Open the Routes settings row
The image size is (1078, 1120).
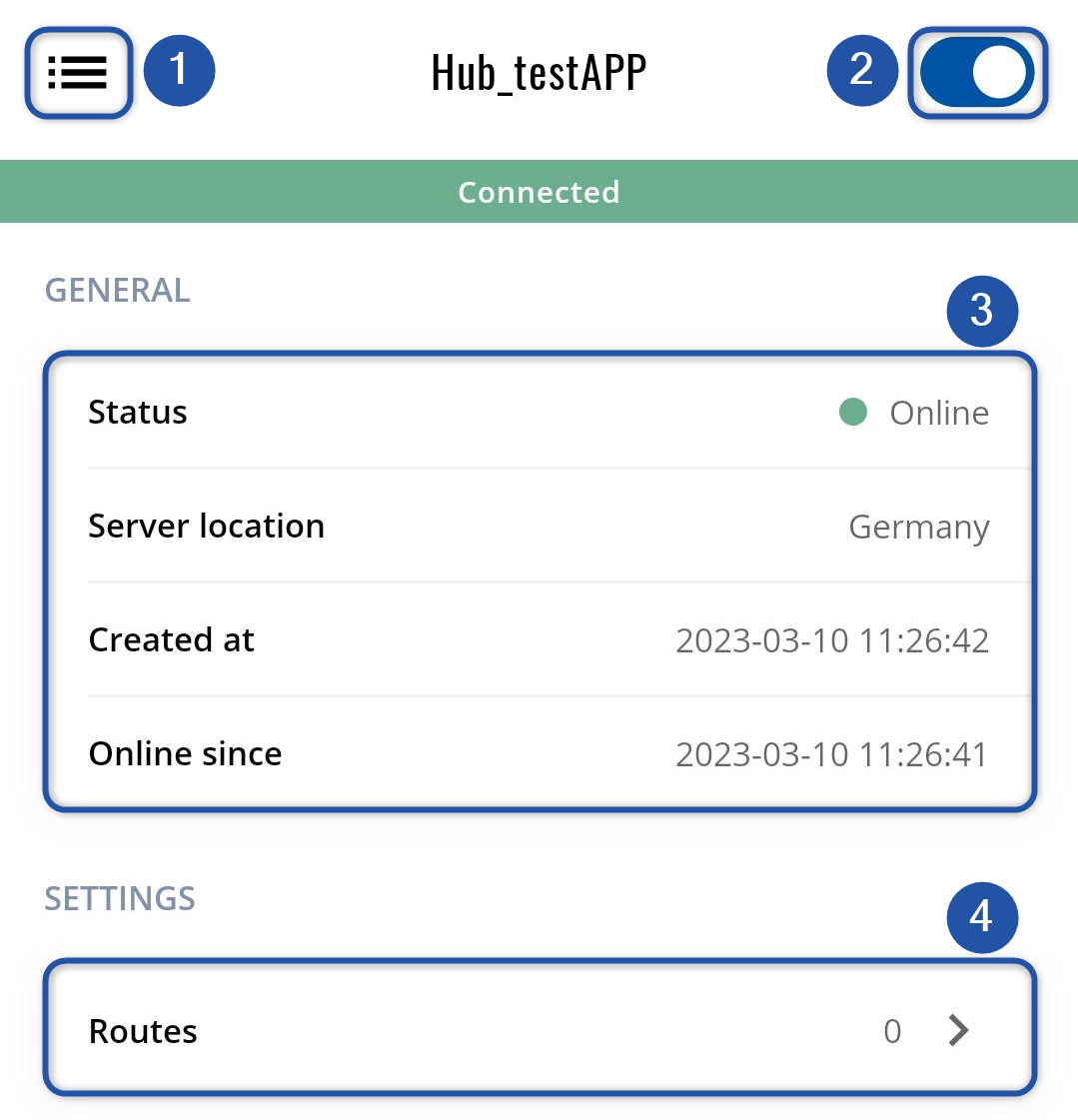[539, 1029]
